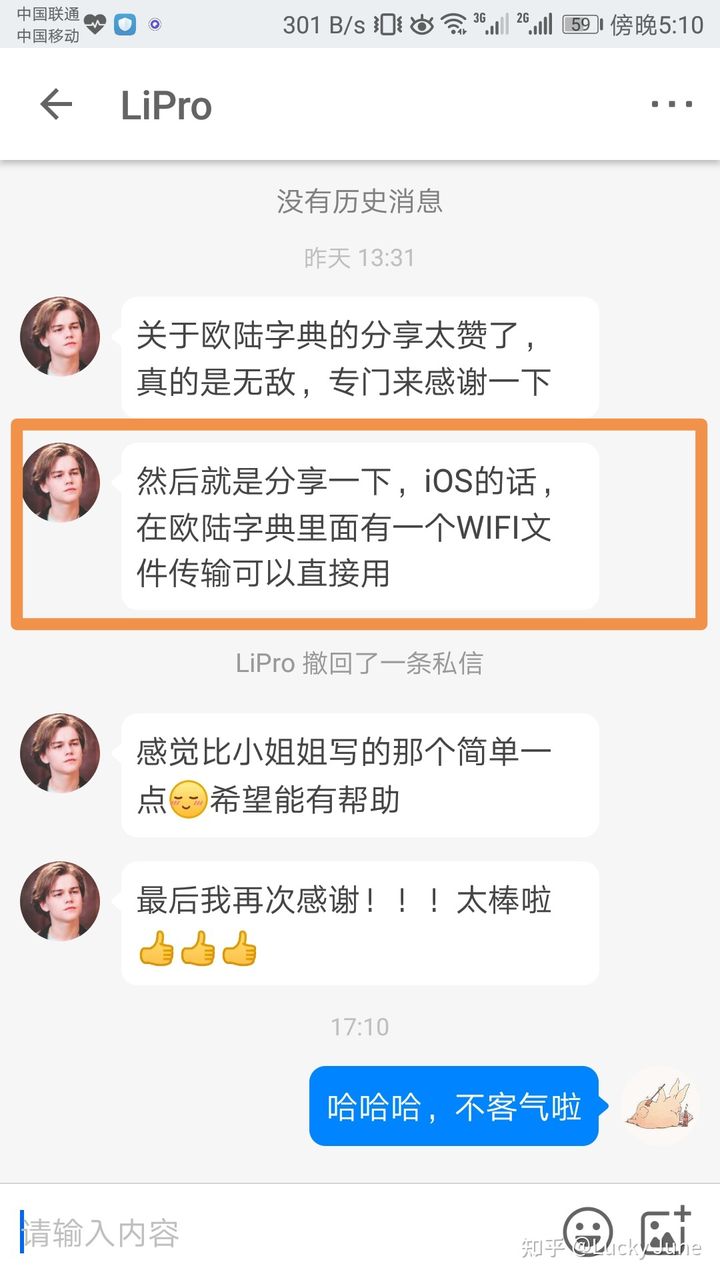Attach an image to the message
The width and height of the screenshot is (720, 1280).
[666, 1231]
